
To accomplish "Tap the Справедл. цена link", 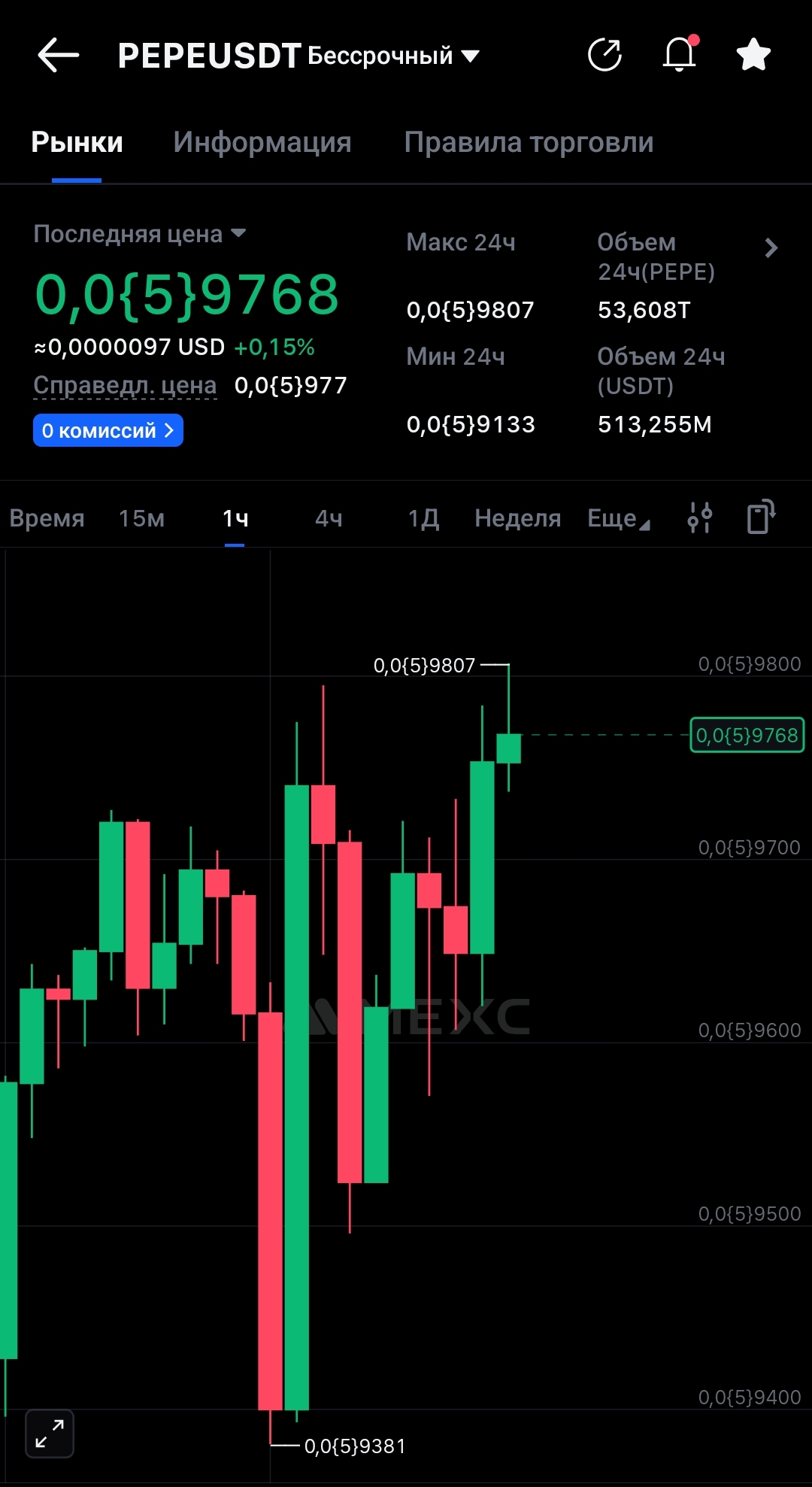I will [125, 385].
